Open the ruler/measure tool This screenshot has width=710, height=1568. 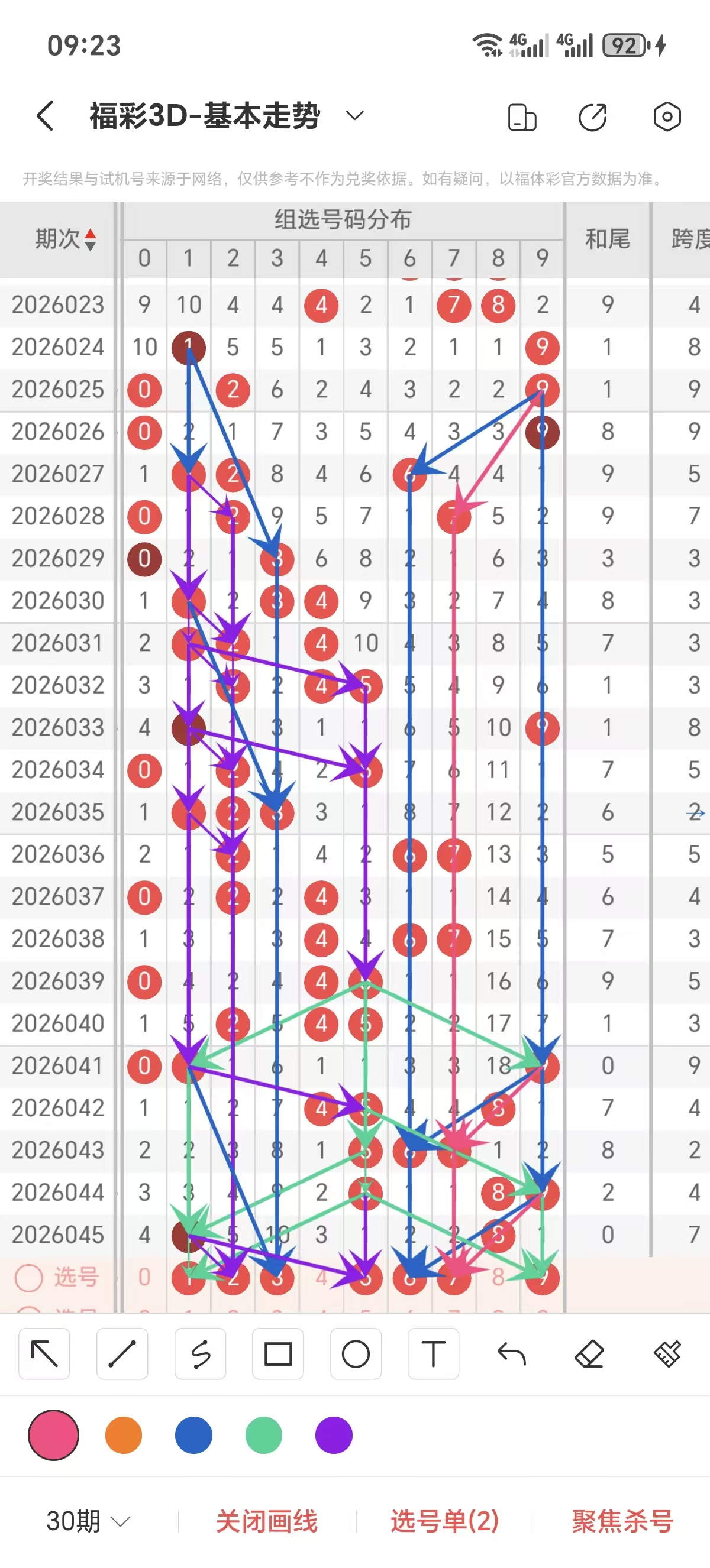[x=667, y=1355]
